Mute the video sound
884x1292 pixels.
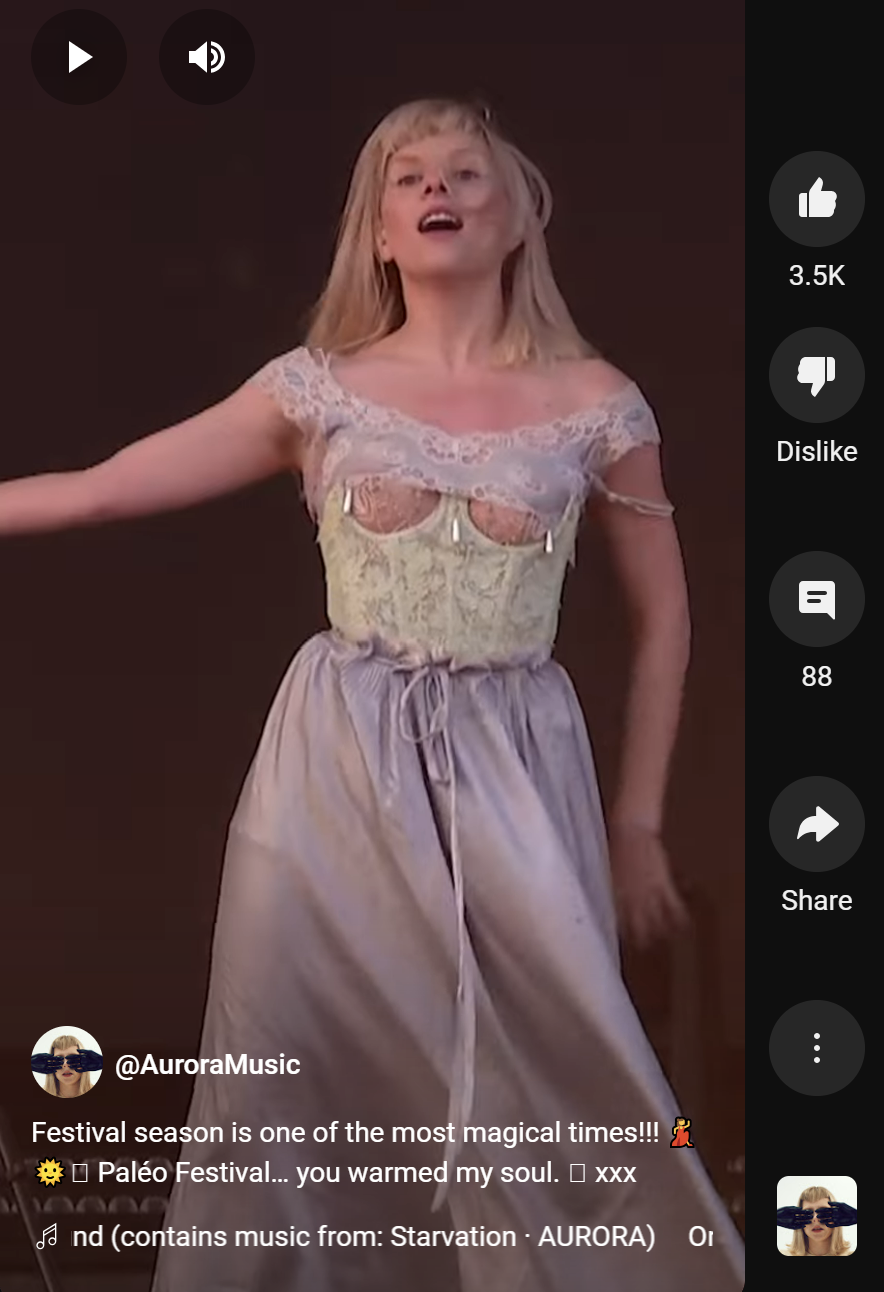207,57
